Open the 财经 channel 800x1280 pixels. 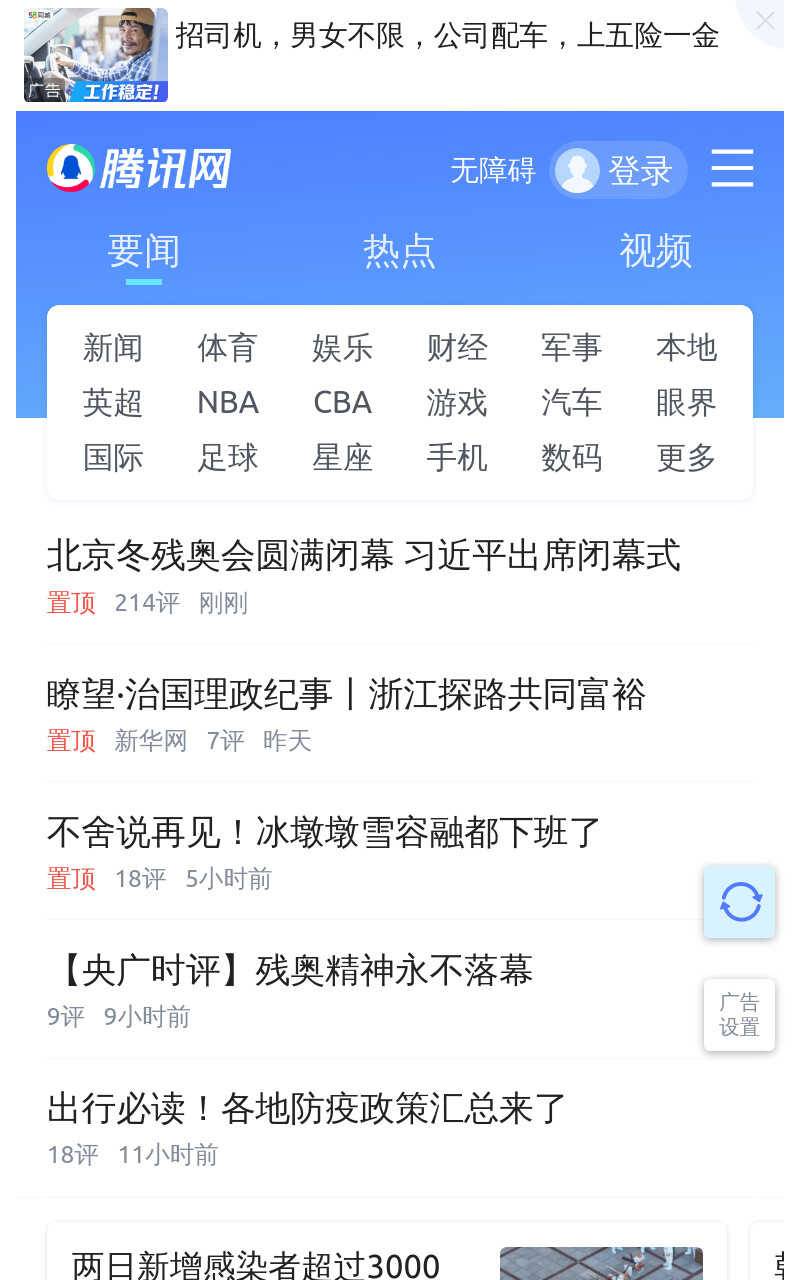coord(457,348)
